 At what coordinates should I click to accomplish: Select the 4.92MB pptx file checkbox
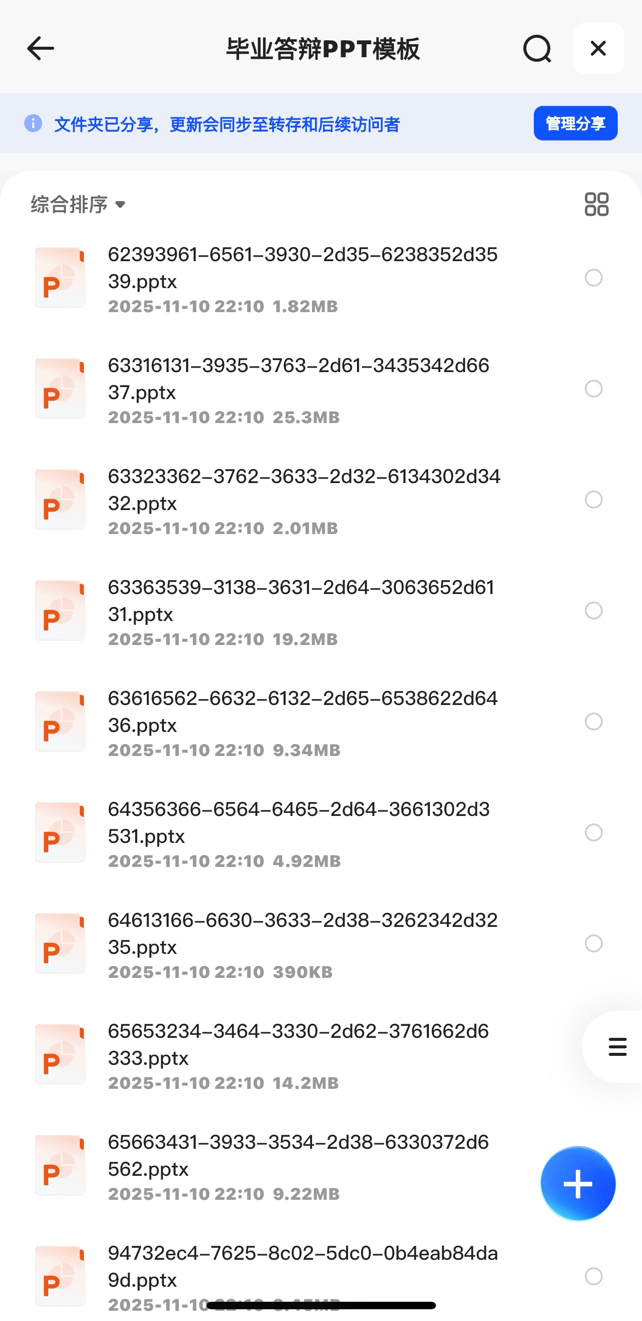click(x=594, y=833)
